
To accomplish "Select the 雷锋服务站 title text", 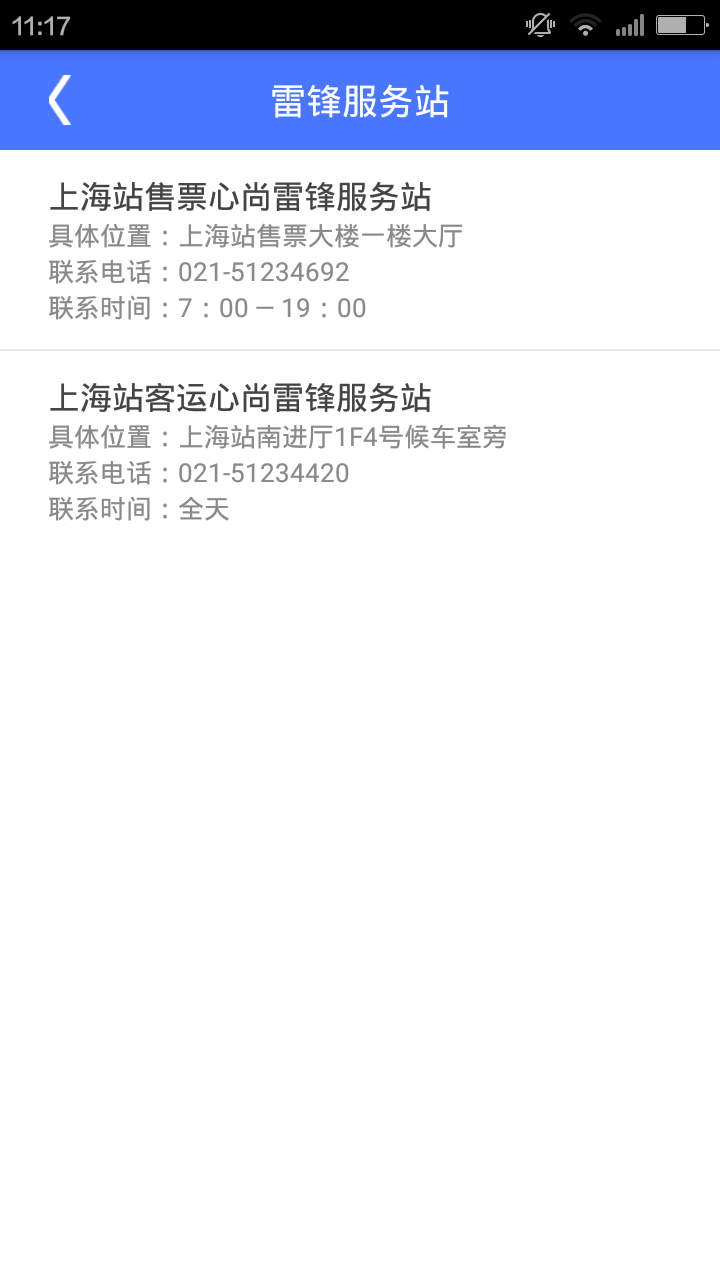I will (x=360, y=99).
